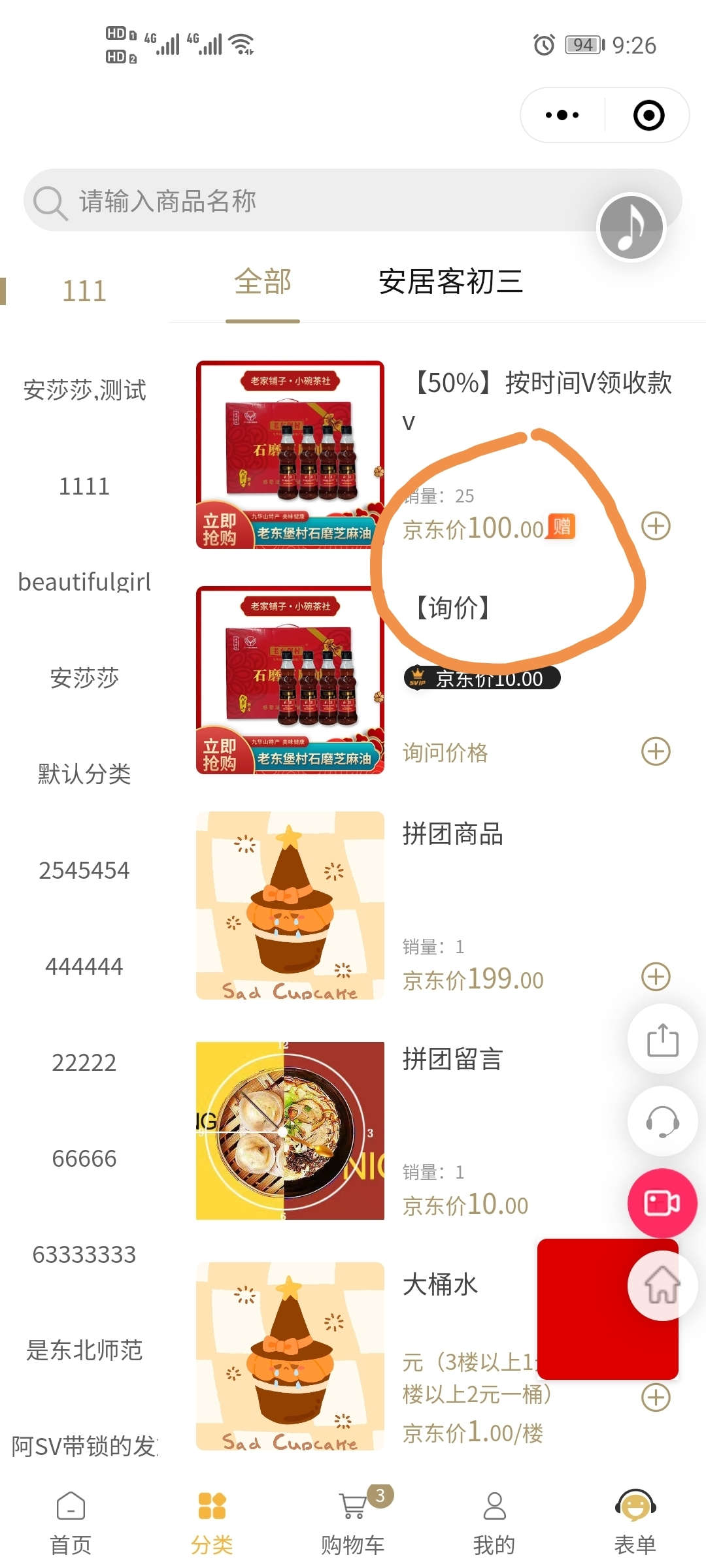Tap the floating share button
The width and height of the screenshot is (706, 1568).
coord(662,1039)
